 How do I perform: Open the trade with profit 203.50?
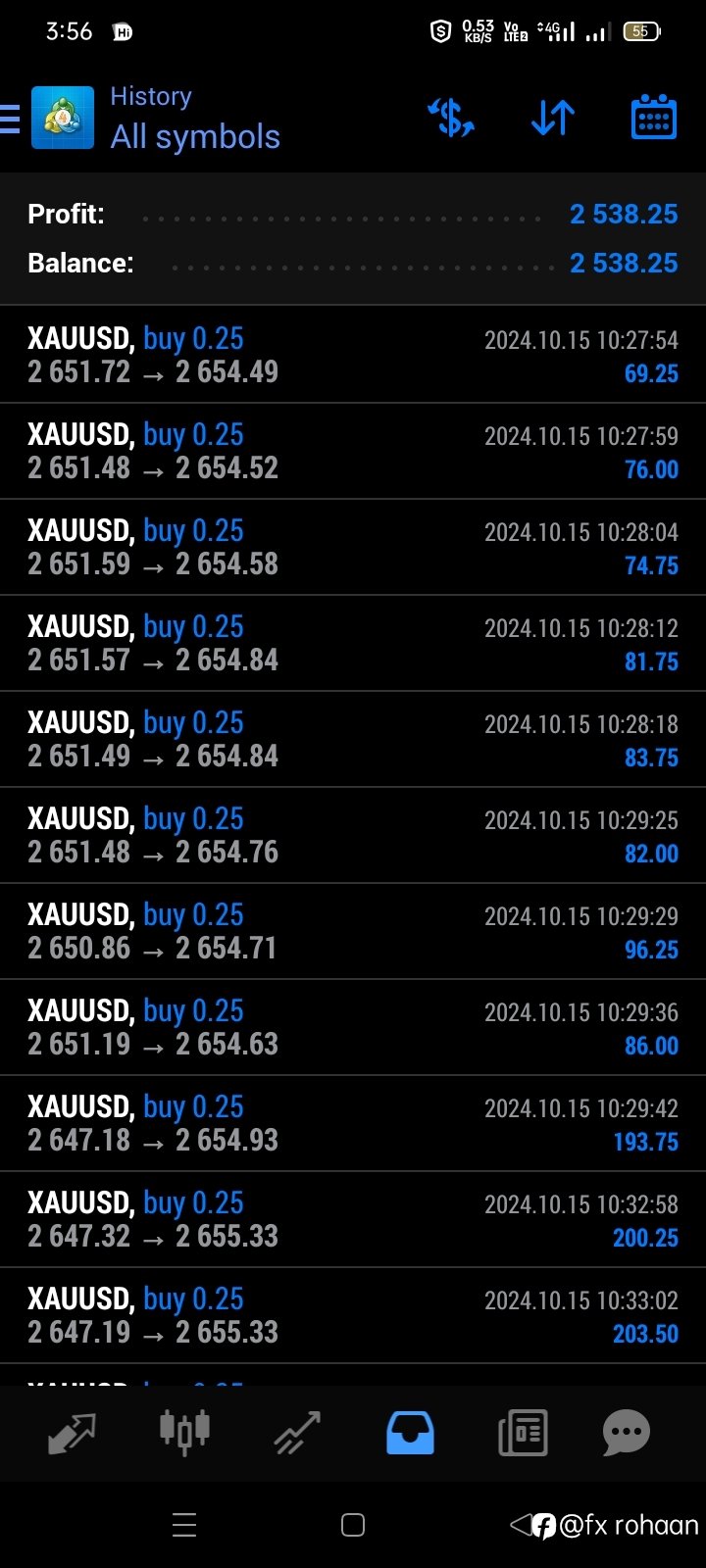(353, 1315)
